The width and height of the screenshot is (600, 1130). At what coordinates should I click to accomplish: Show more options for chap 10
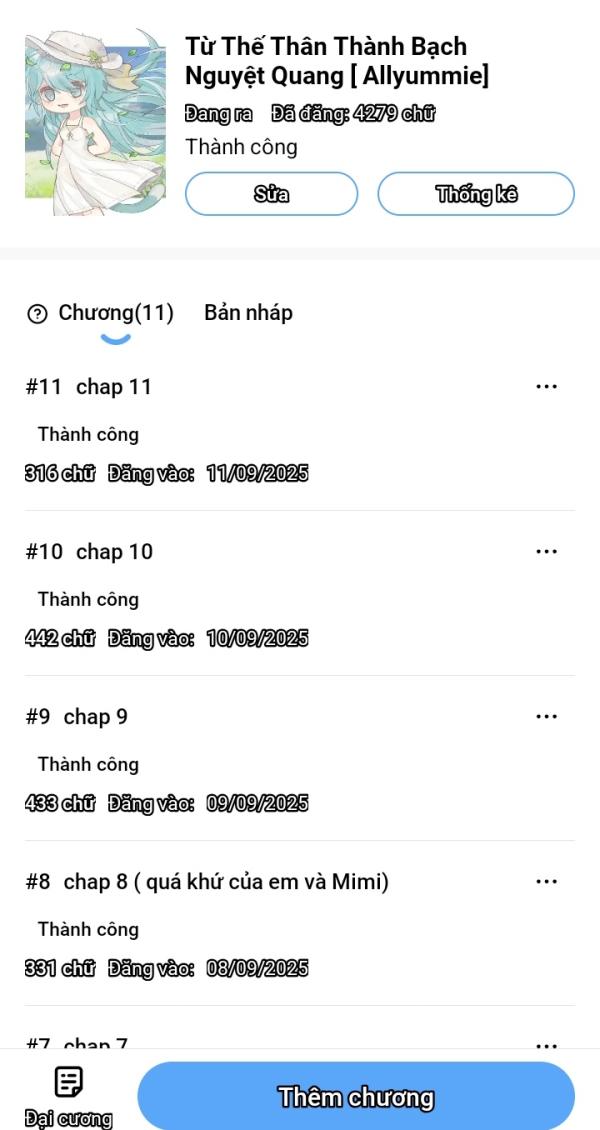click(x=546, y=552)
